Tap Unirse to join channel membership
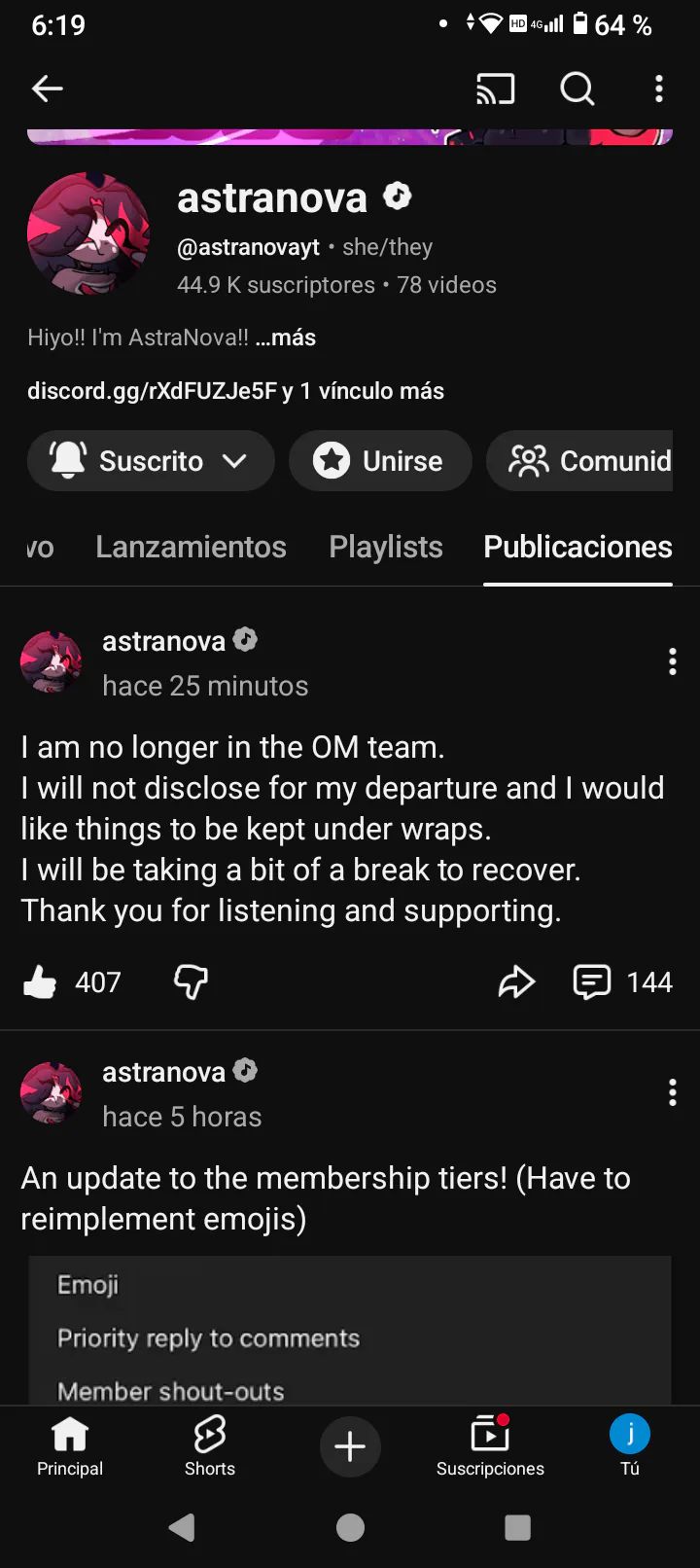The image size is (700, 1568). pos(380,460)
